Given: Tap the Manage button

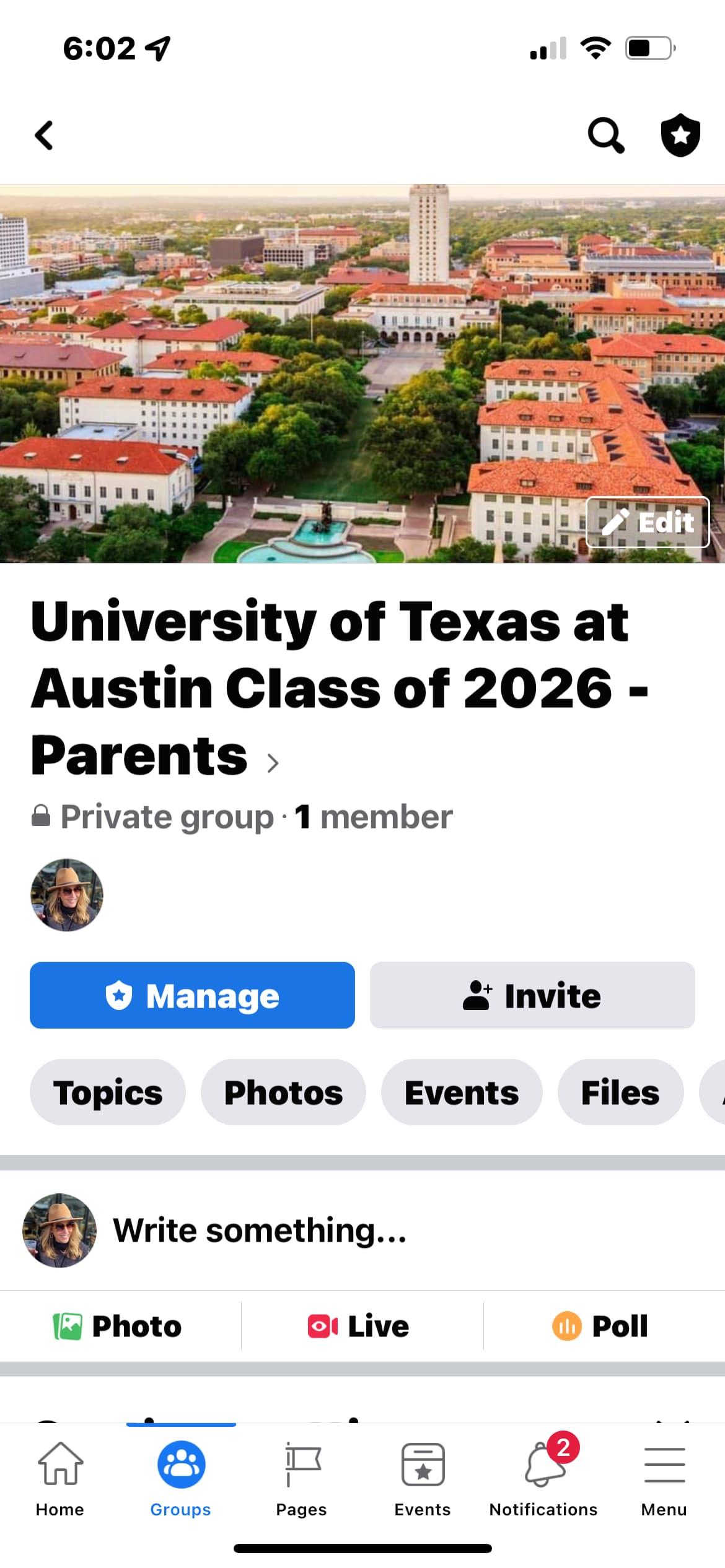Looking at the screenshot, I should (192, 995).
